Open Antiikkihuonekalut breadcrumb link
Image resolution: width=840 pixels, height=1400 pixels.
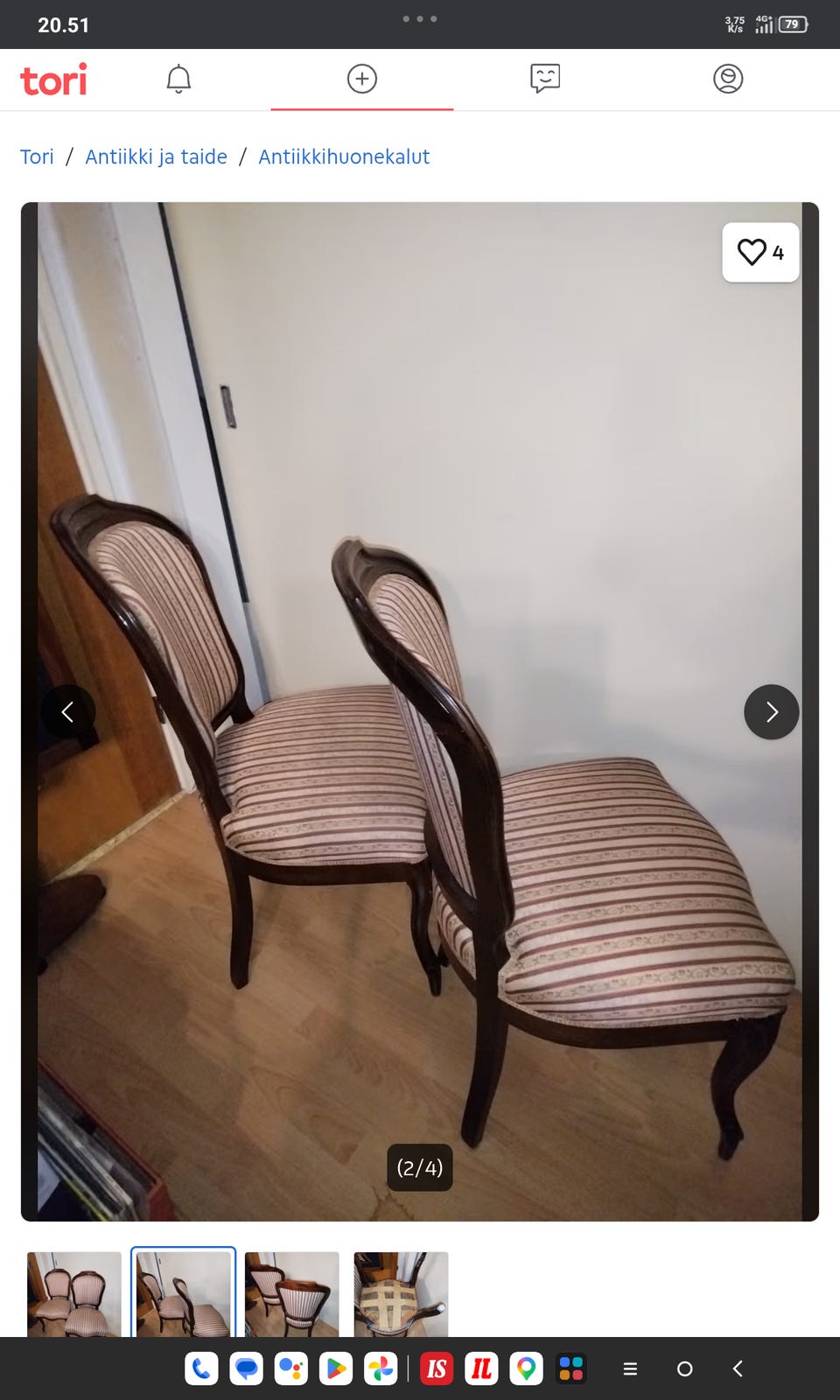344,157
